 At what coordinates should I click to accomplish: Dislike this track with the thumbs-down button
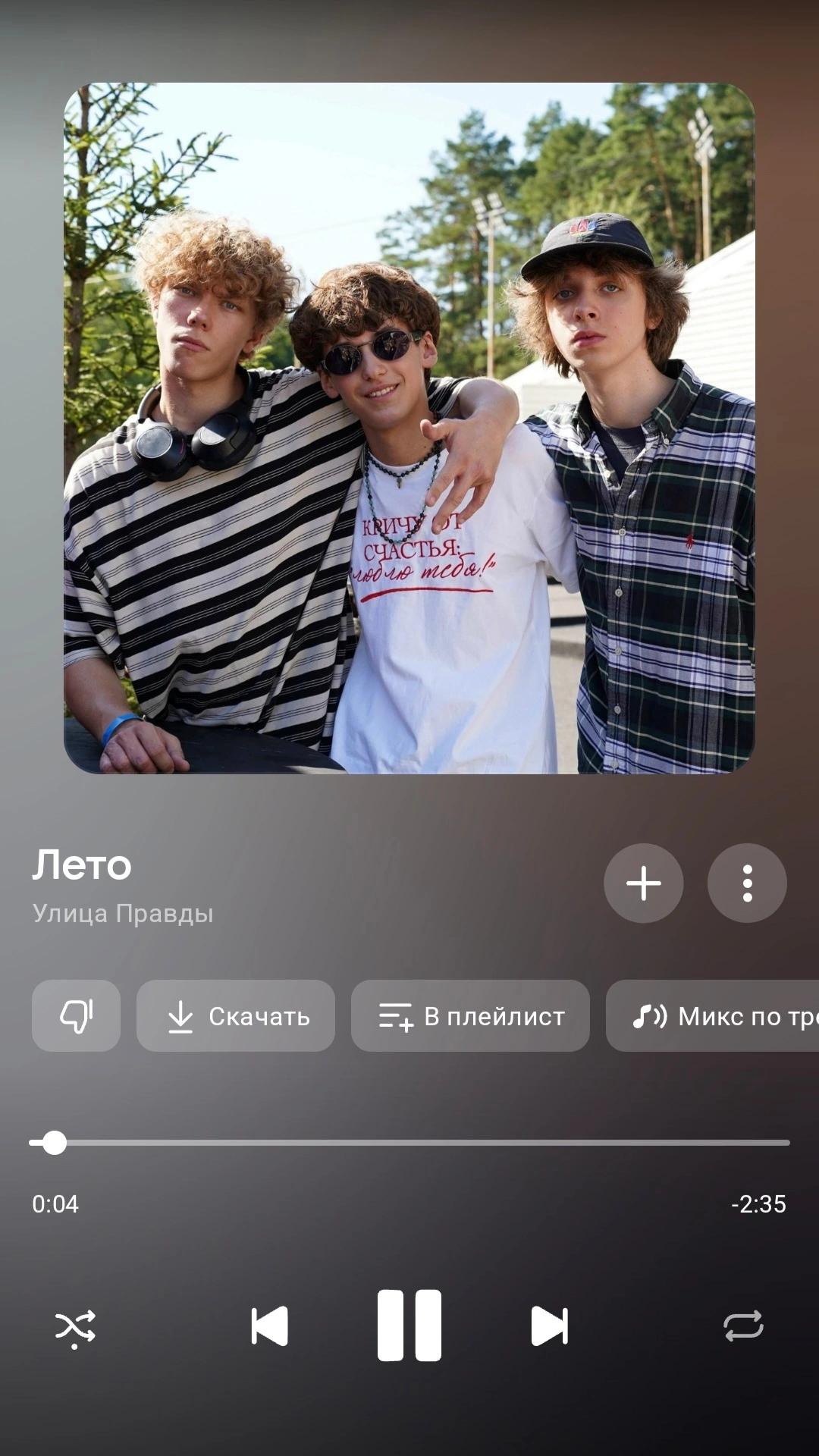tap(76, 1015)
